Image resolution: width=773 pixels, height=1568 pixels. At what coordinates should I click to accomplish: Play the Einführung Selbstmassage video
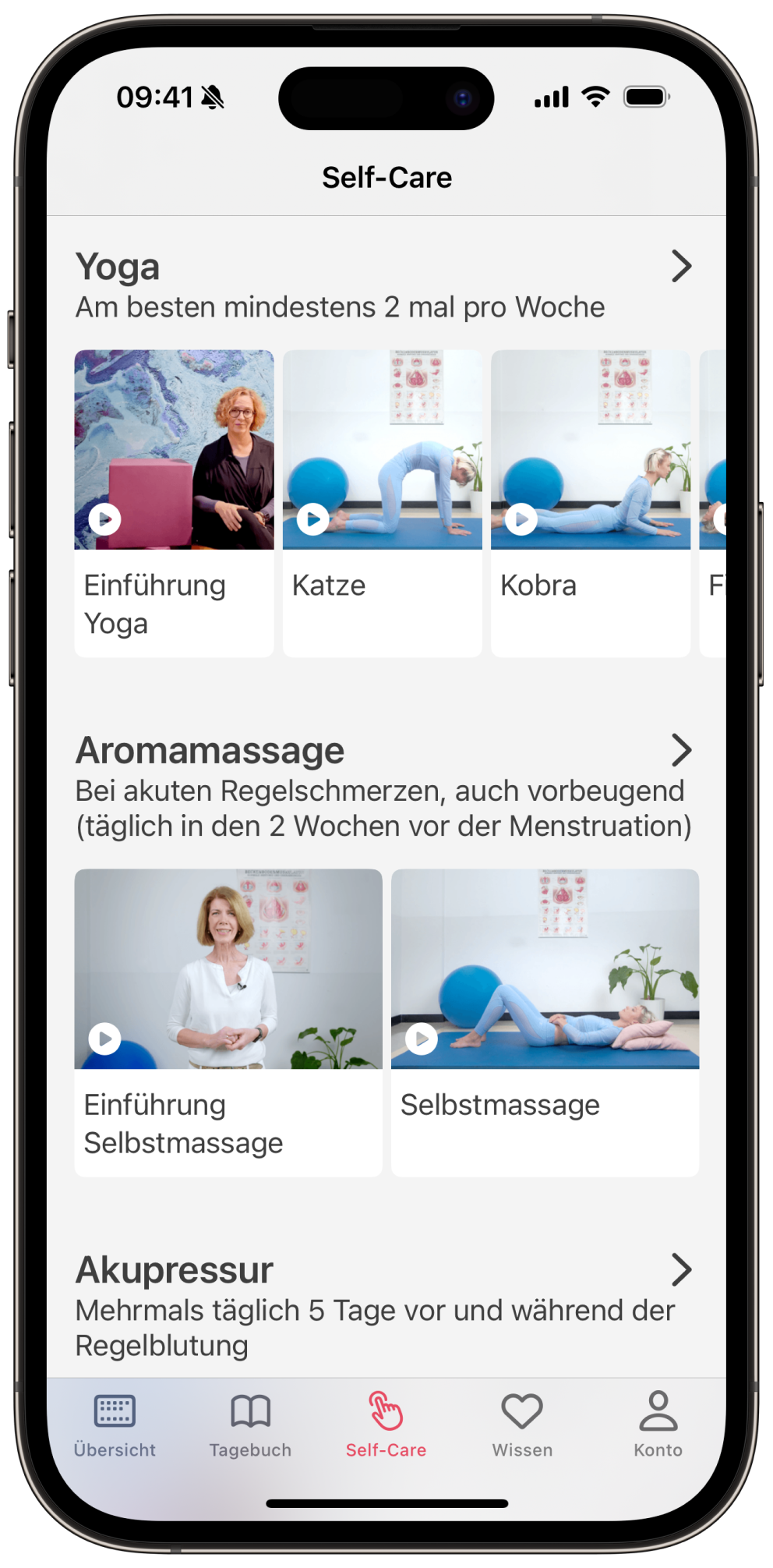(x=104, y=1038)
